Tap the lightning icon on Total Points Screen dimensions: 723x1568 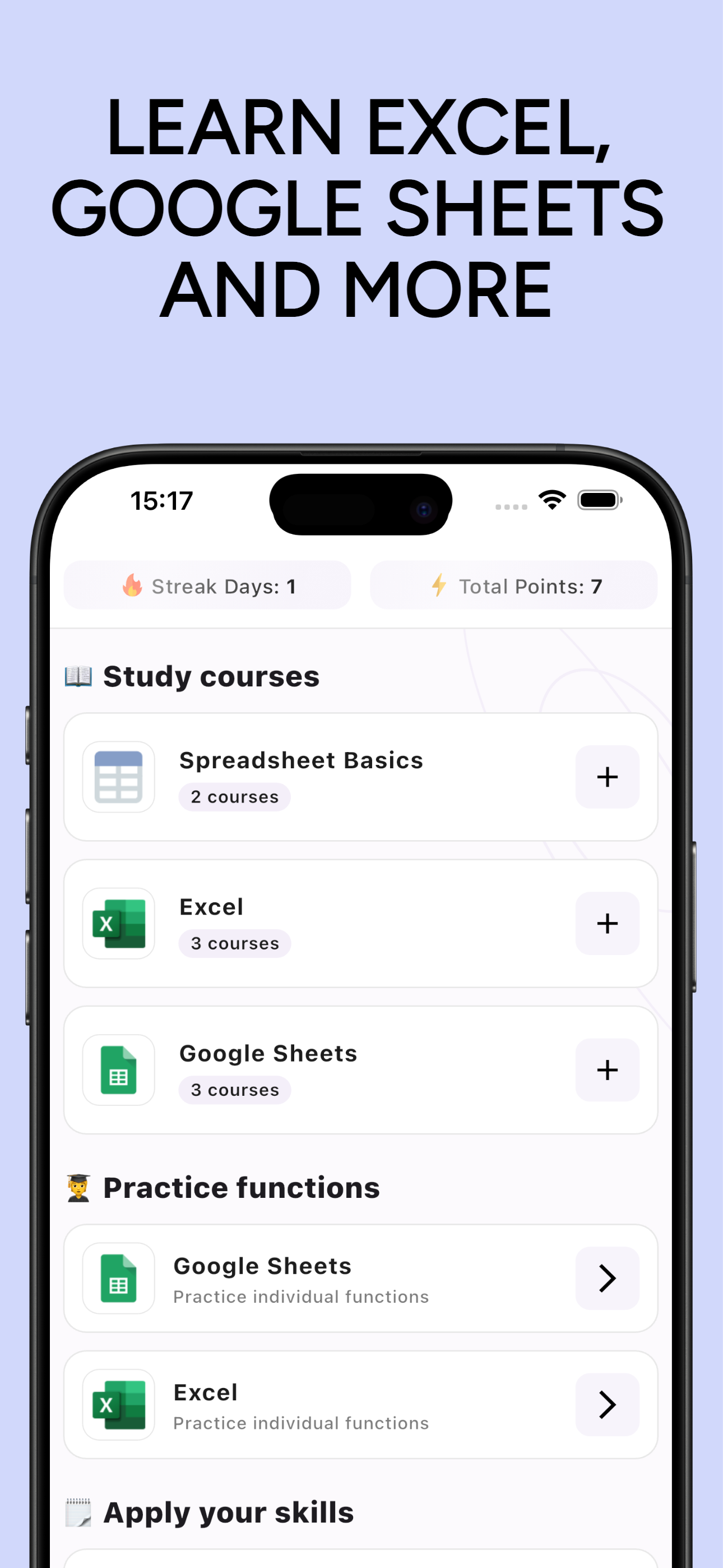point(439,585)
